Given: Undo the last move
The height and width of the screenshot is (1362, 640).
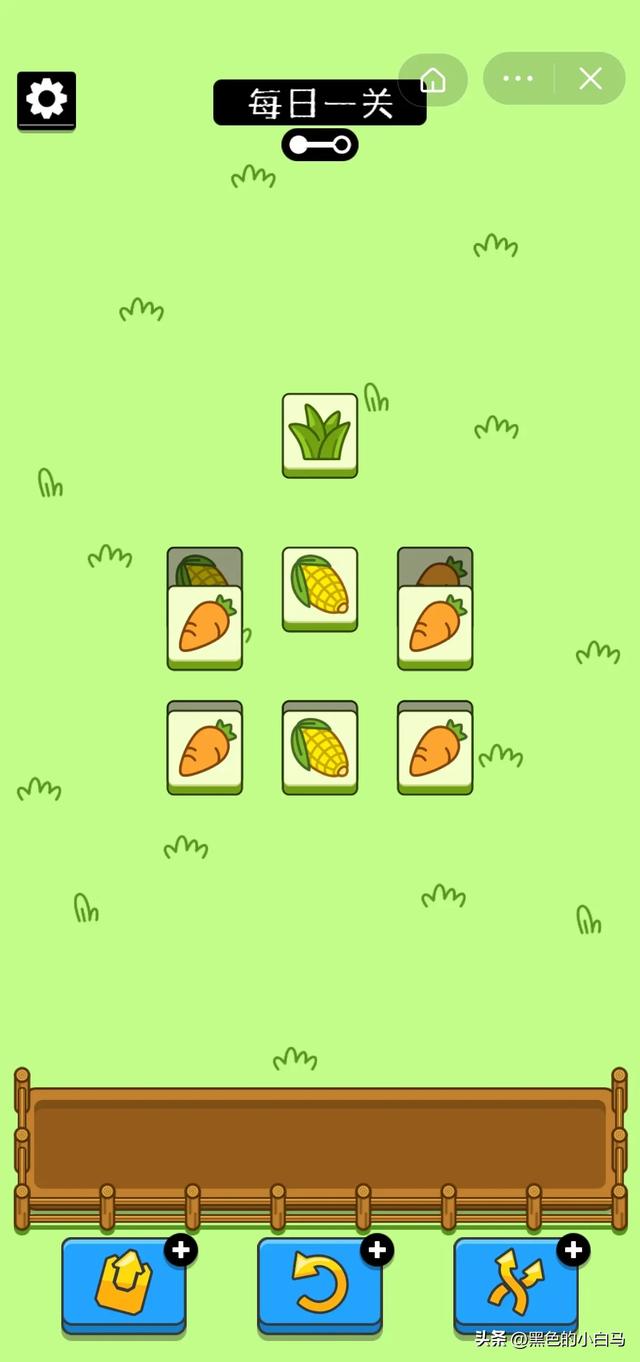Looking at the screenshot, I should (320, 1284).
